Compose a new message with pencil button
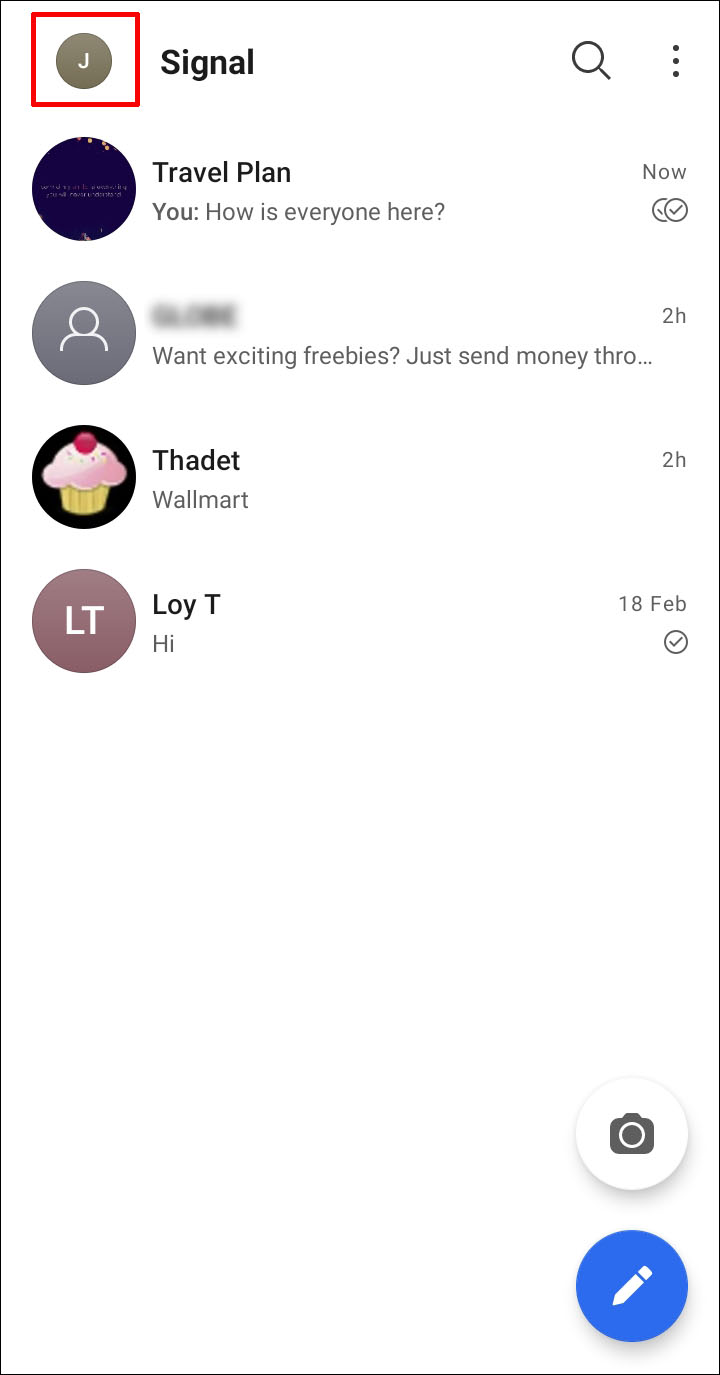The image size is (720, 1375). (632, 1286)
